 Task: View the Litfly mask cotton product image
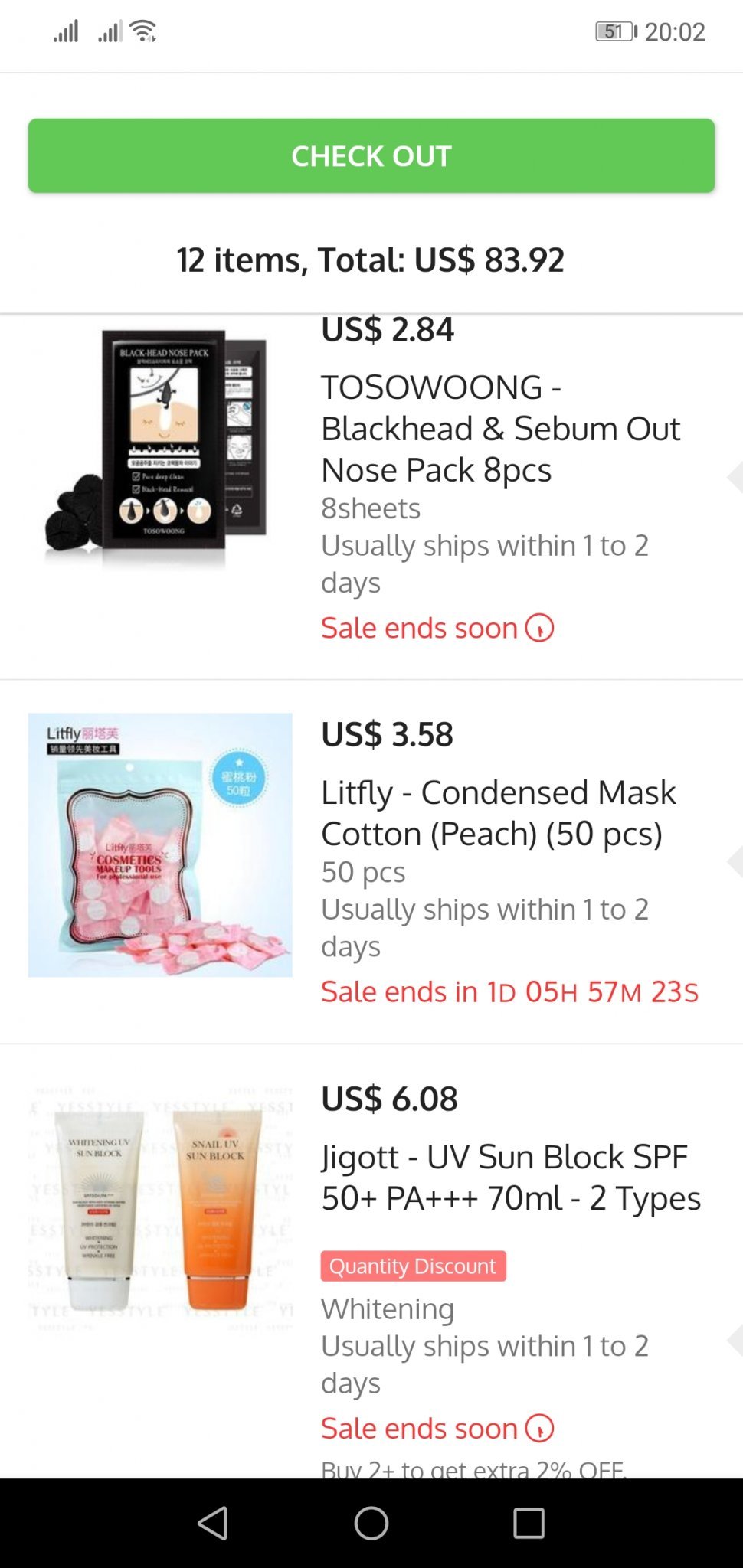[160, 845]
